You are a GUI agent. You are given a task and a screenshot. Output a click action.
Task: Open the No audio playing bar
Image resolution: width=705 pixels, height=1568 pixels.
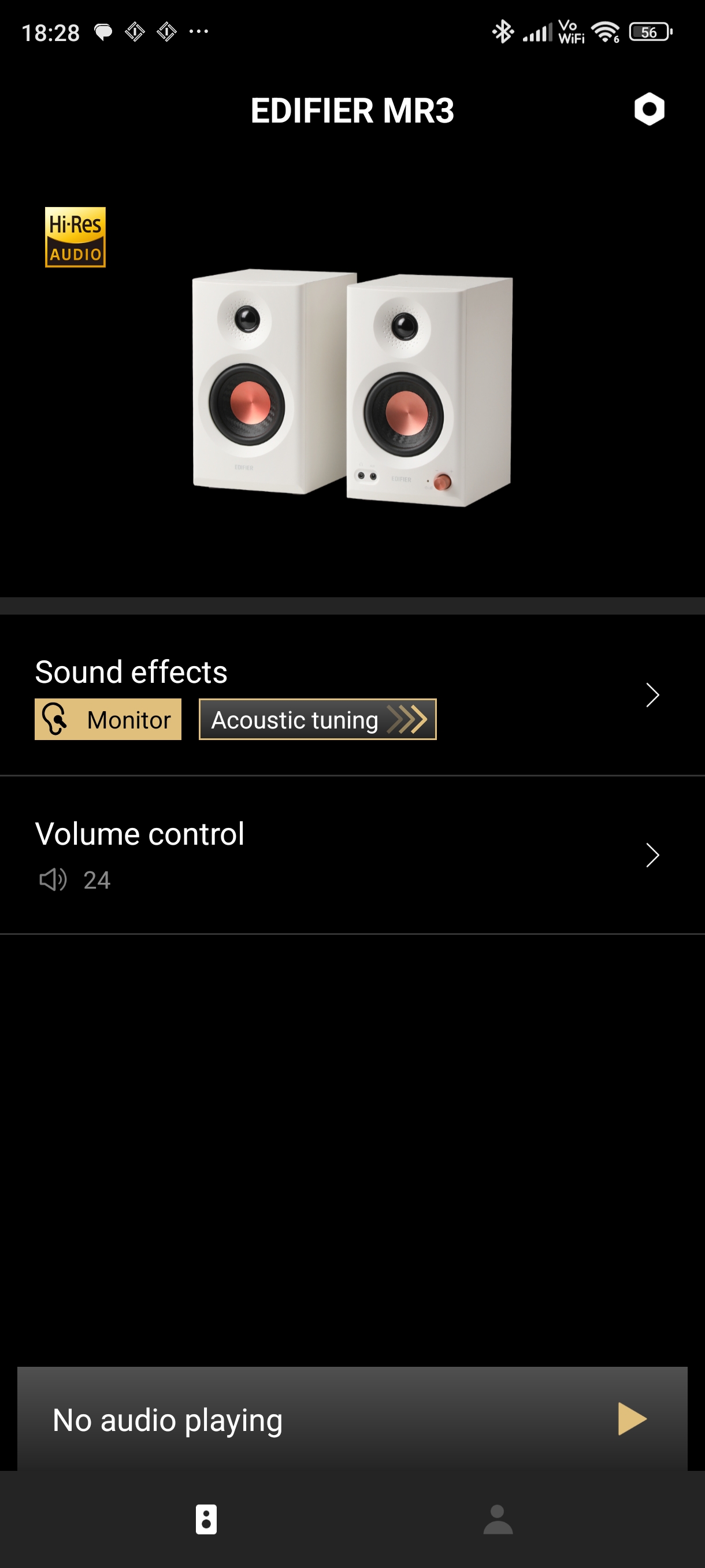click(x=352, y=1419)
